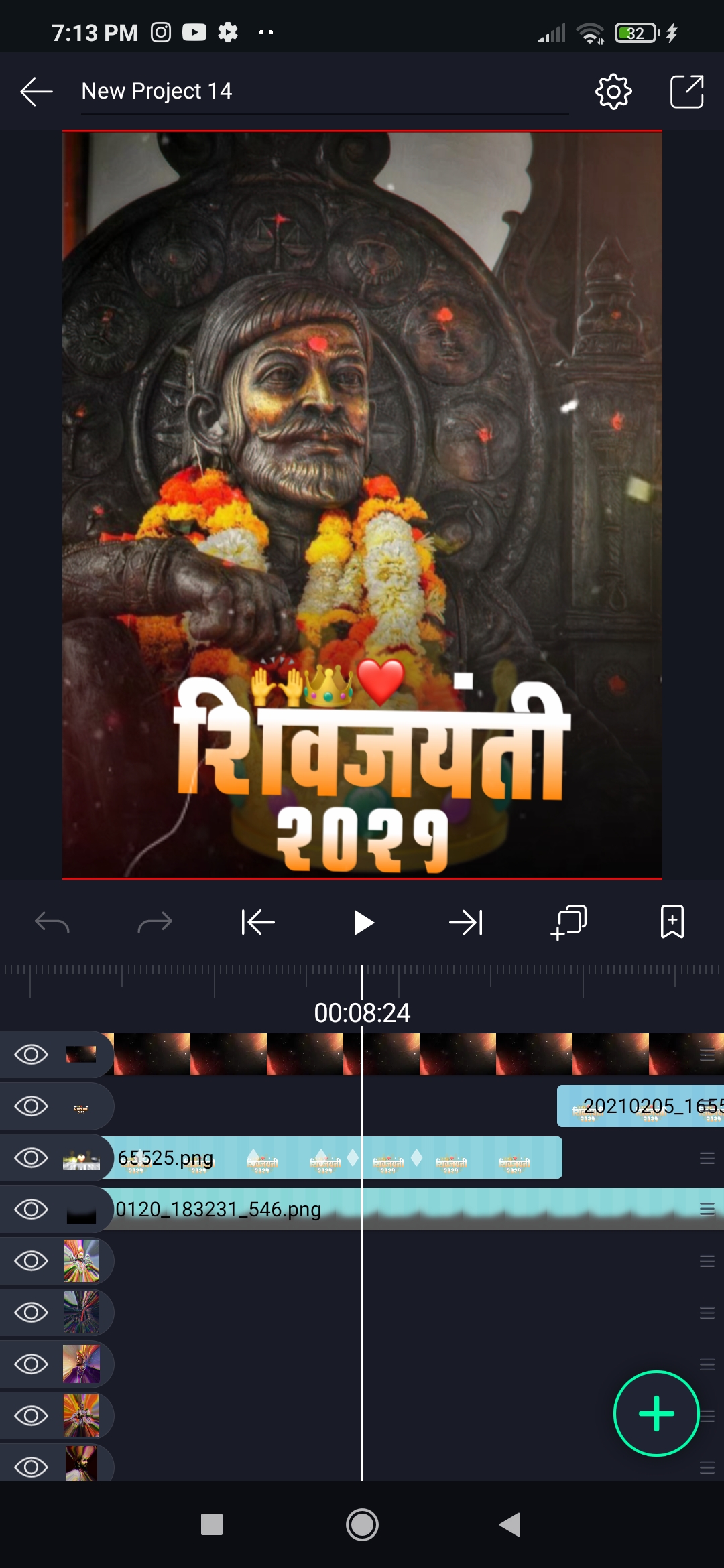This screenshot has width=724, height=1568.
Task: Open recent apps with the square button
Action: 212,1524
